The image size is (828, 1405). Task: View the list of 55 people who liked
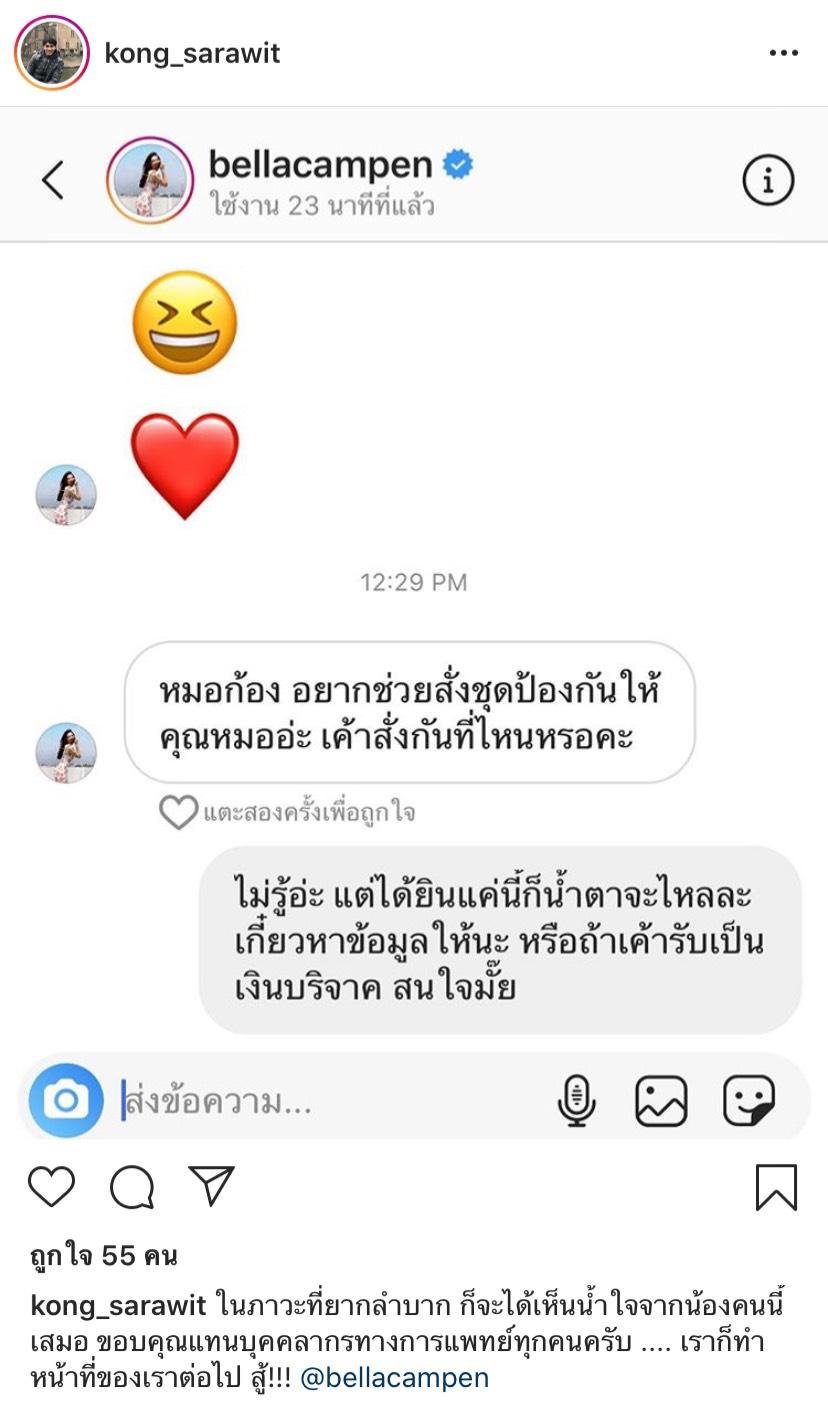104,1256
